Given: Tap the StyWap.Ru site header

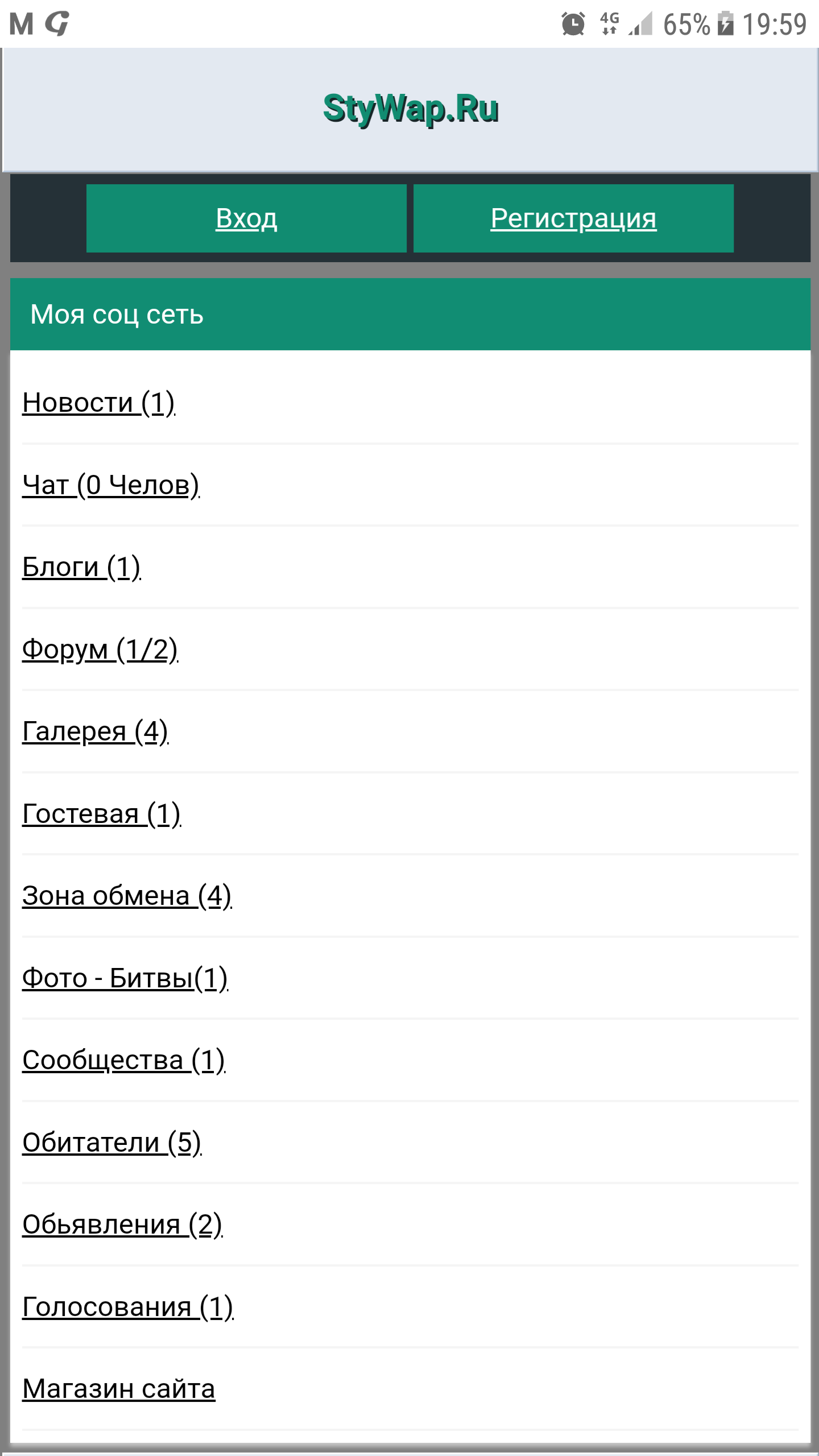Looking at the screenshot, I should tap(411, 109).
